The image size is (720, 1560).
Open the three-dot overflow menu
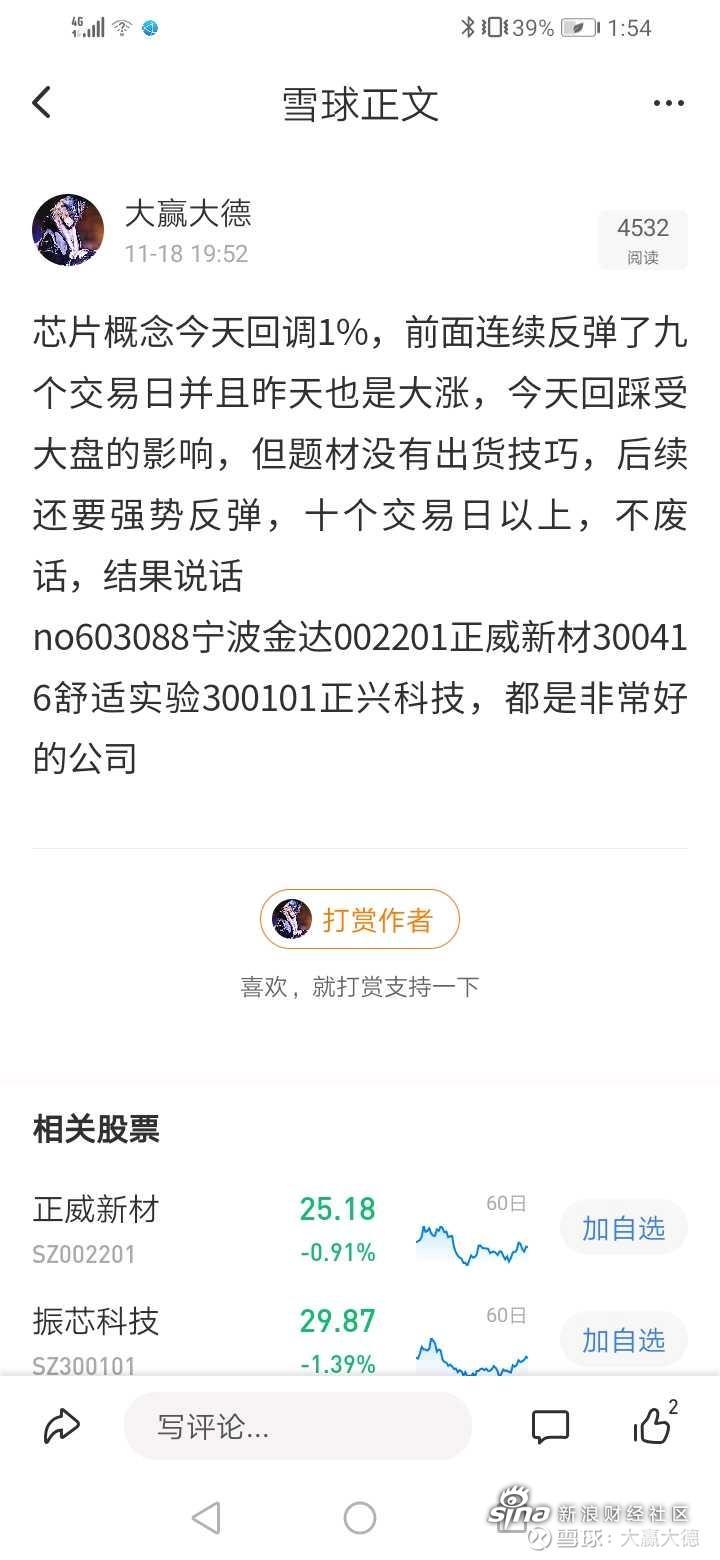click(668, 103)
